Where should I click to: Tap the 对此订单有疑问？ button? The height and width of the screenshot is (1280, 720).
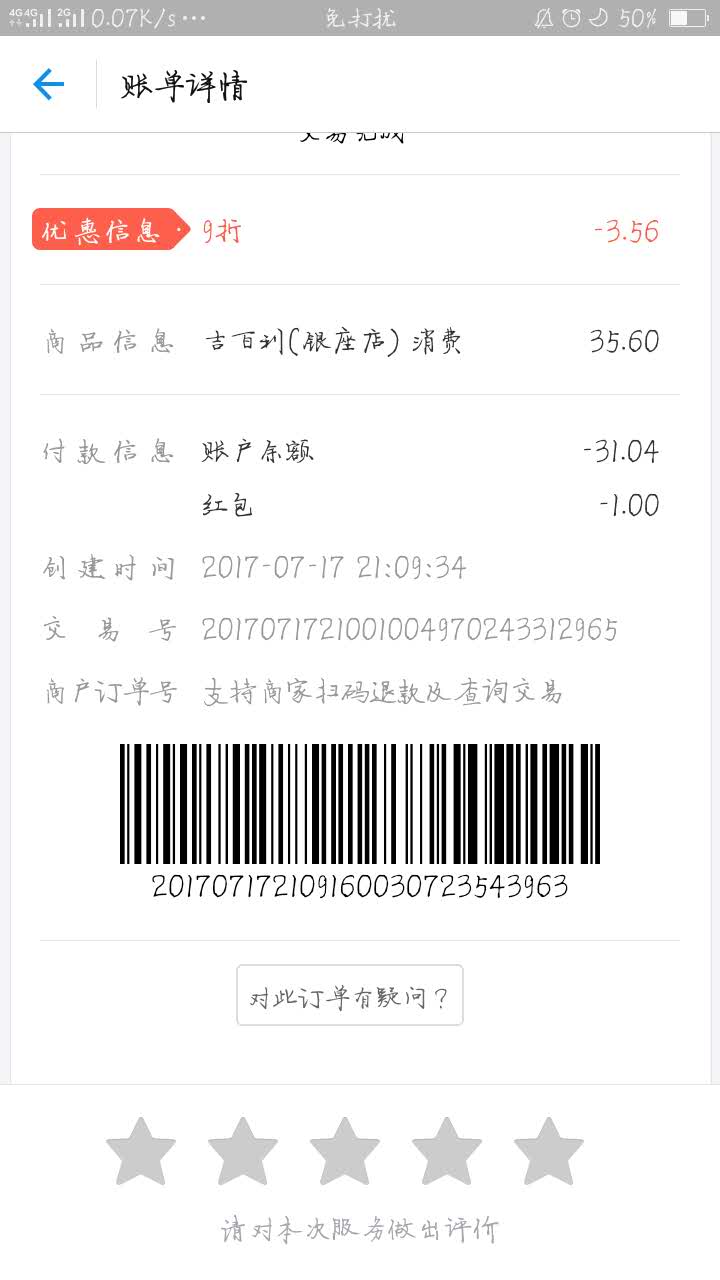click(350, 995)
